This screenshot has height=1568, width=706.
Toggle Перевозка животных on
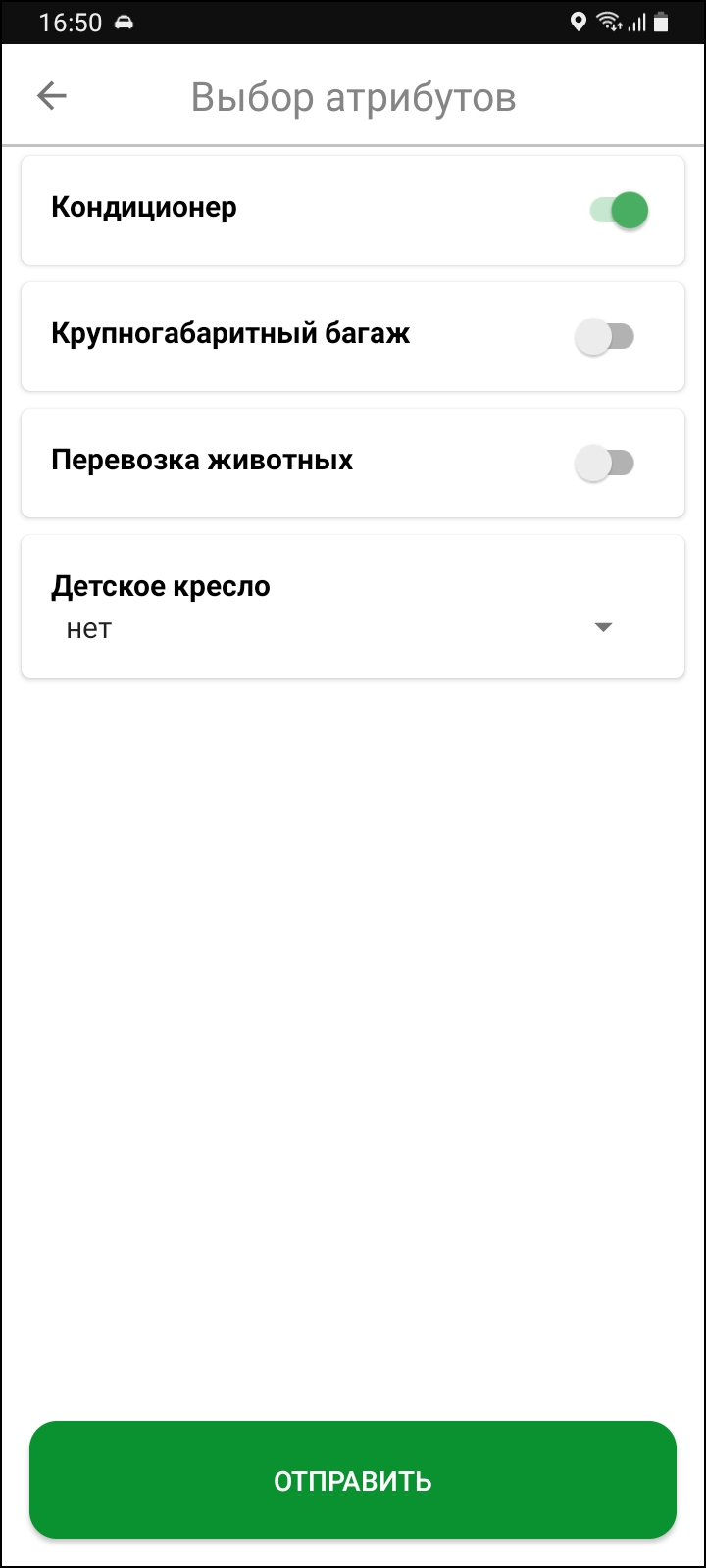pos(604,463)
